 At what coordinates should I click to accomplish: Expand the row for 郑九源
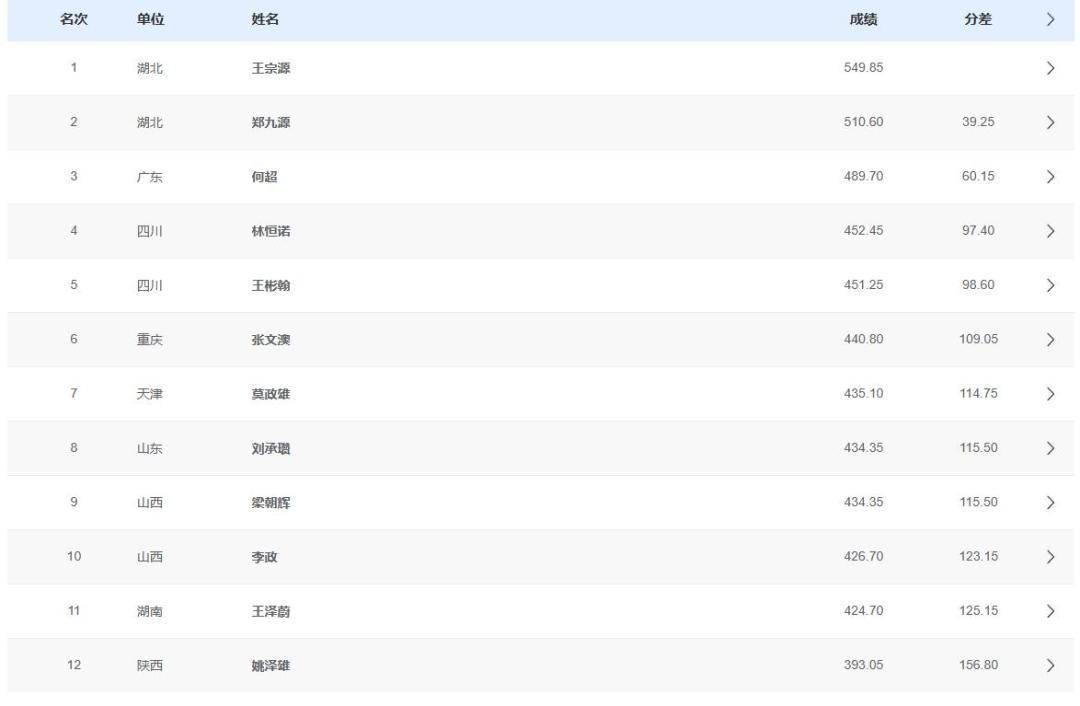pos(1050,123)
